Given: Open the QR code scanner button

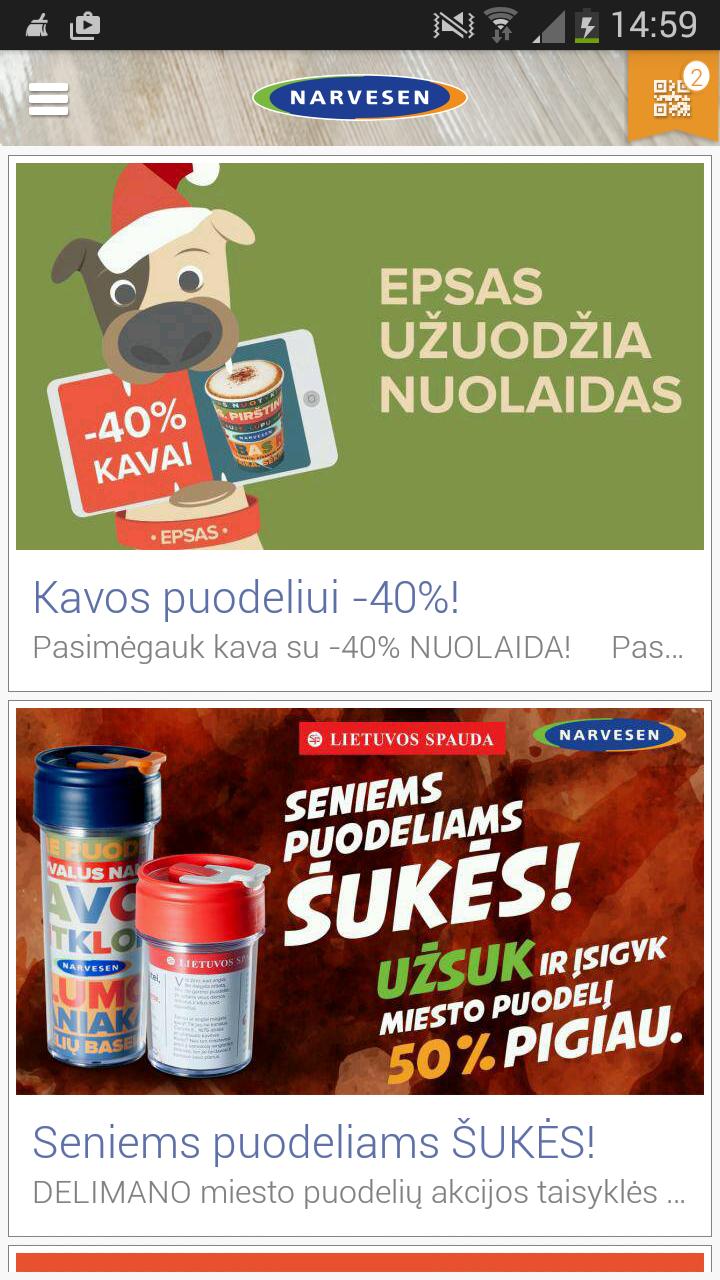Looking at the screenshot, I should tap(671, 98).
